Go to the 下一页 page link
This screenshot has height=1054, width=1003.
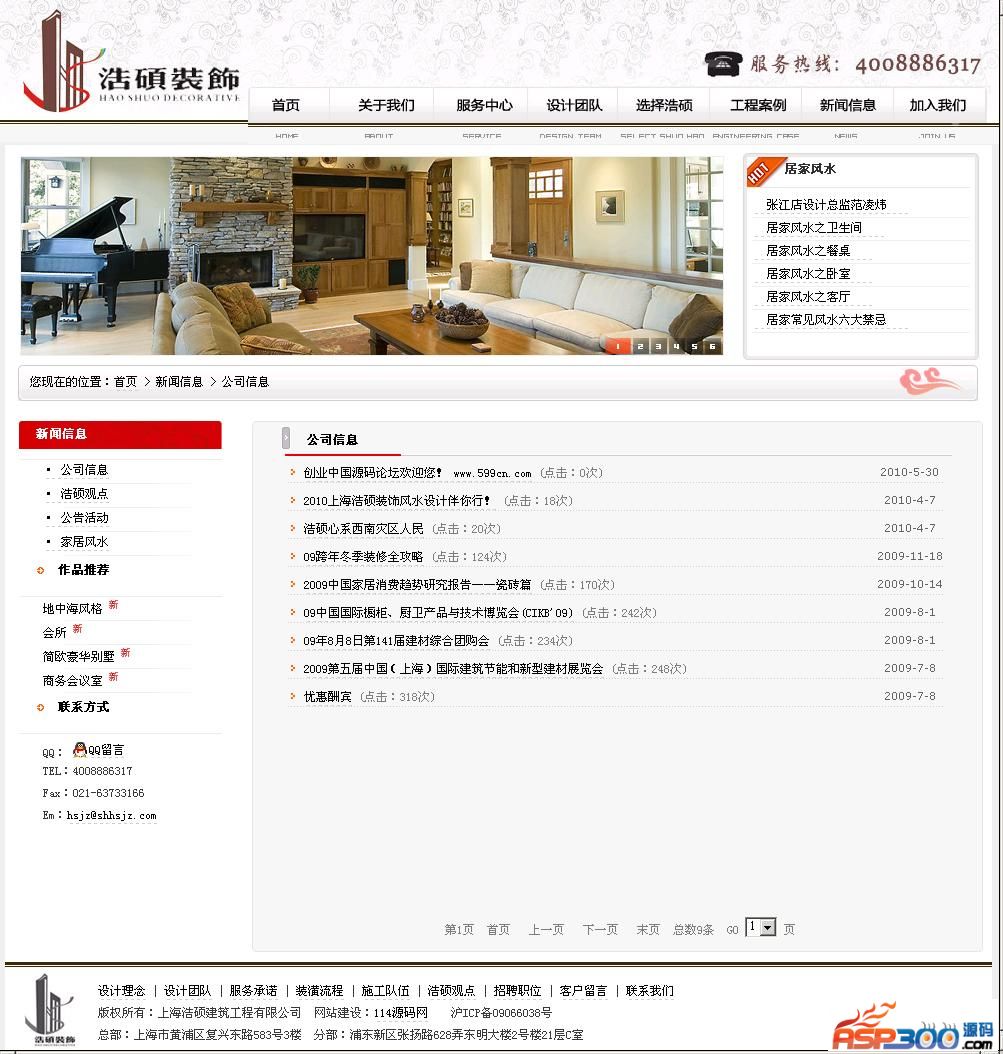pos(600,929)
